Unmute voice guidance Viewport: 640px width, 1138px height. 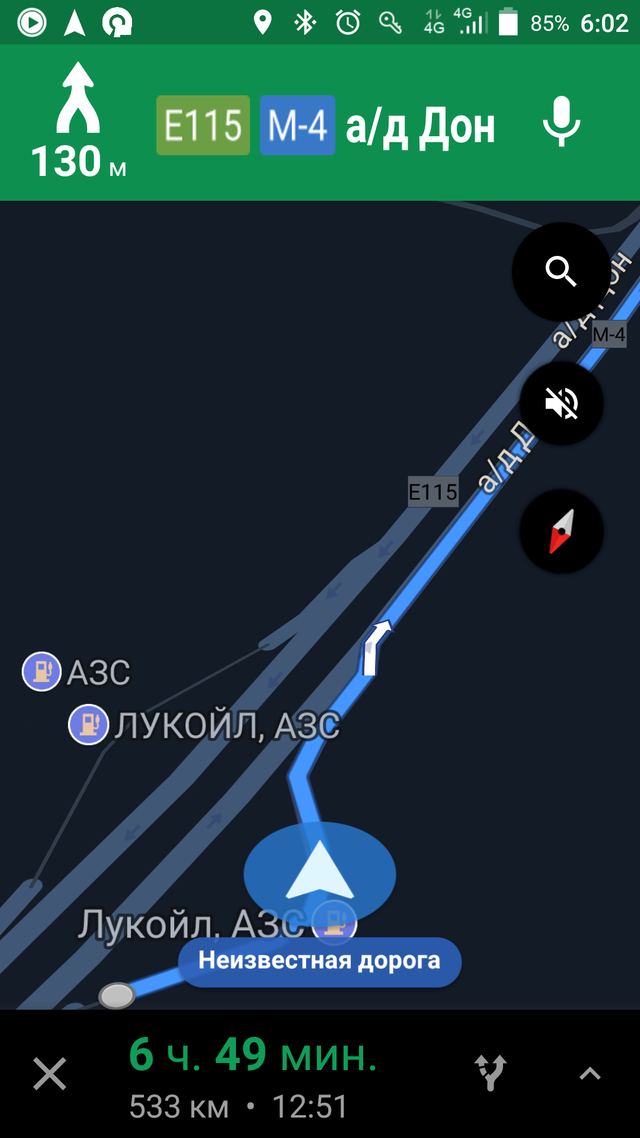click(561, 404)
